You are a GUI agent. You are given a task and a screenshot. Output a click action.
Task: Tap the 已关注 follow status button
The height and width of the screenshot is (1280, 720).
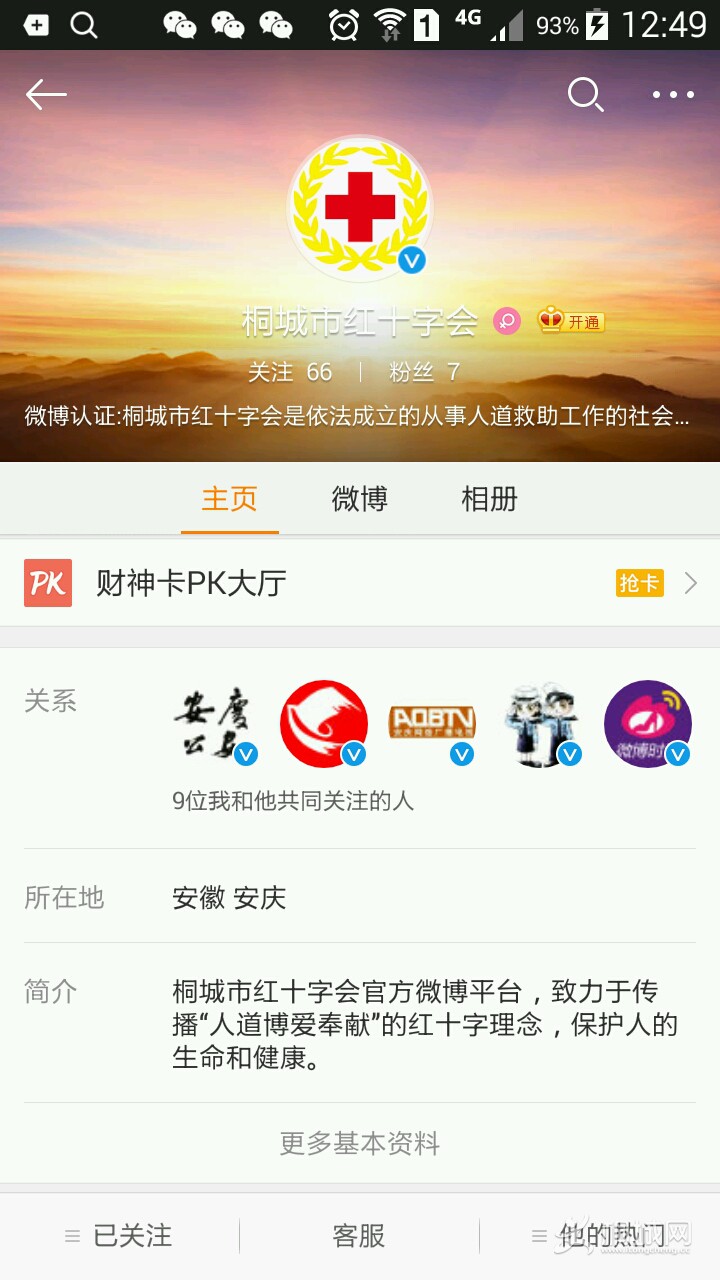tap(120, 1236)
